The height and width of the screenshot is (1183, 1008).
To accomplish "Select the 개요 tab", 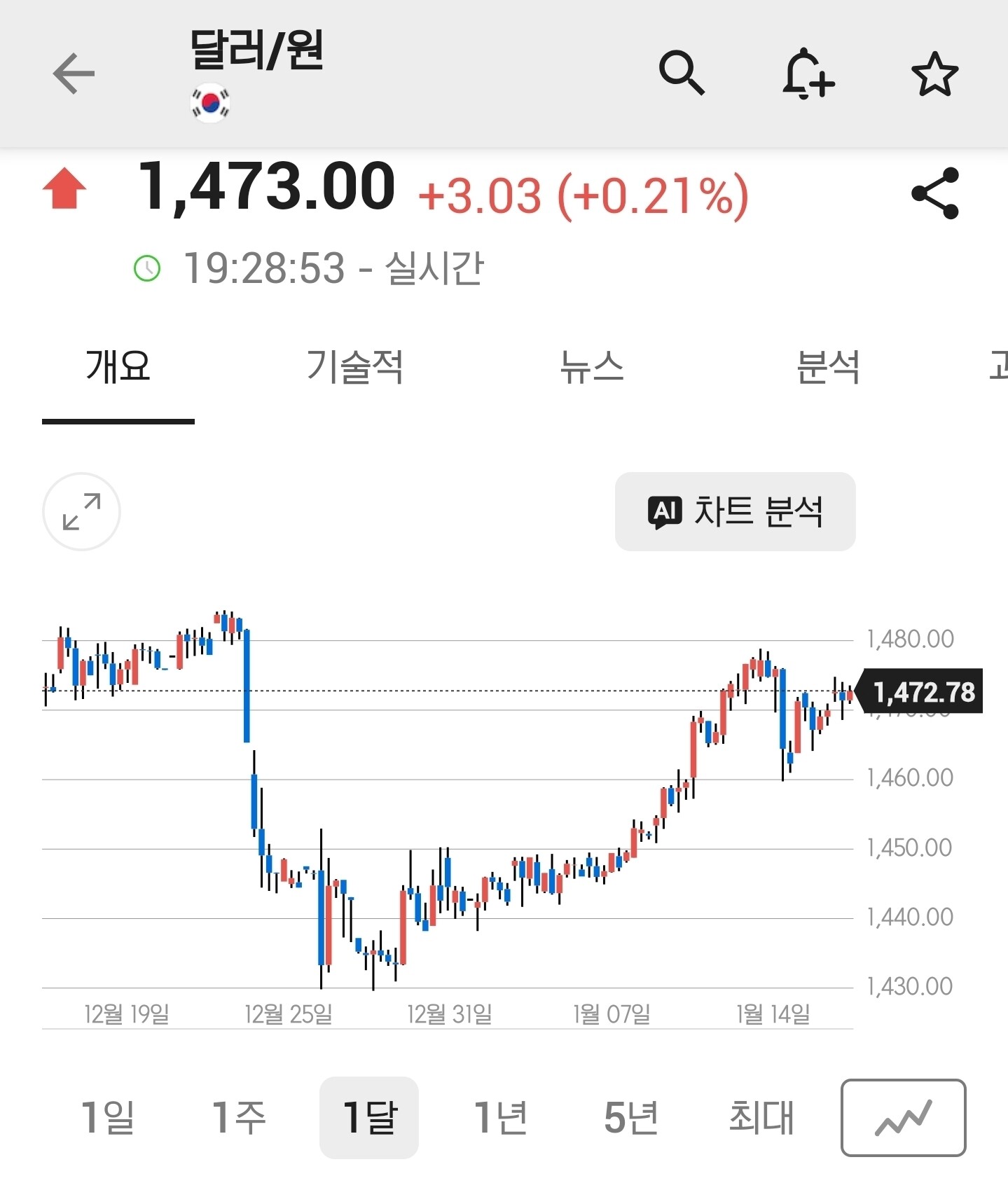I will pos(118,366).
